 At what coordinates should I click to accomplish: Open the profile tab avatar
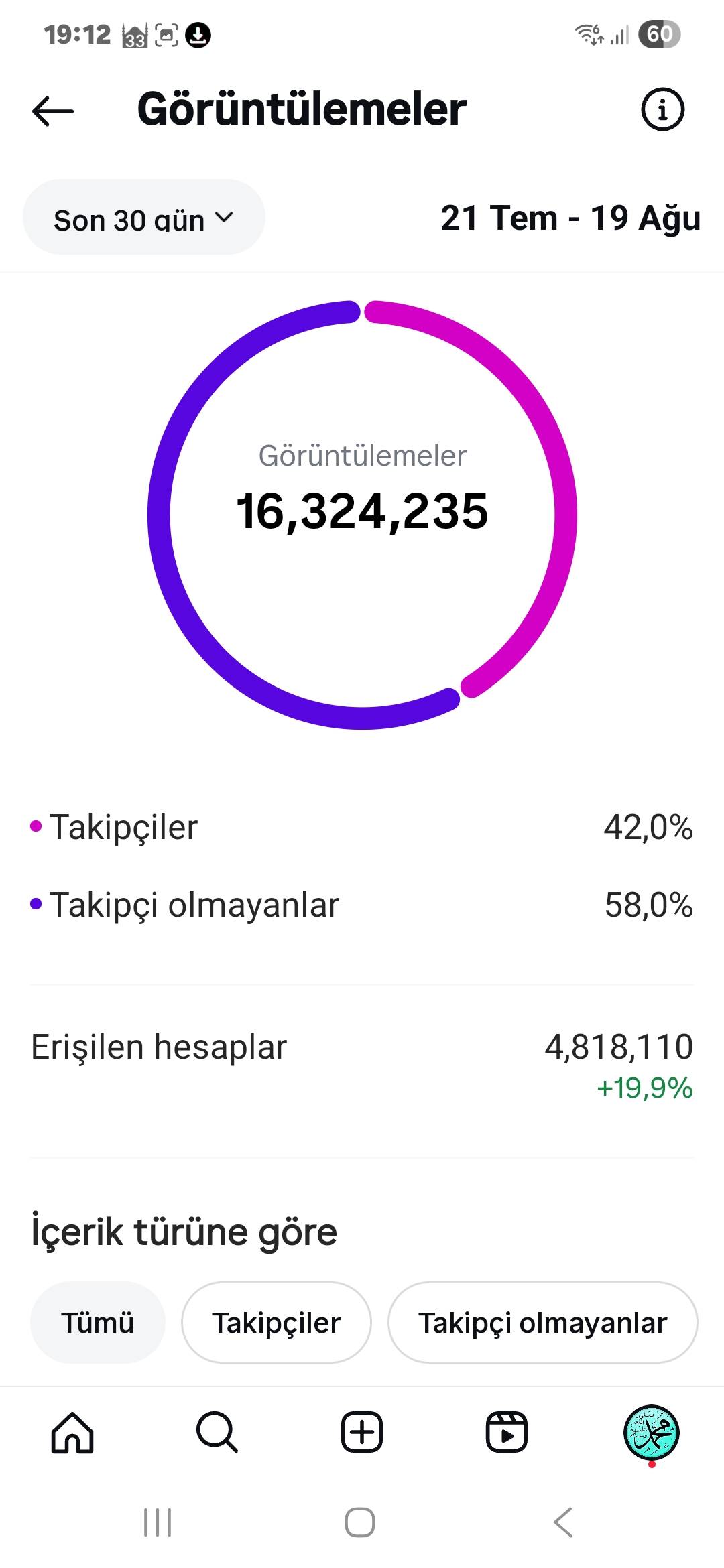click(652, 1433)
